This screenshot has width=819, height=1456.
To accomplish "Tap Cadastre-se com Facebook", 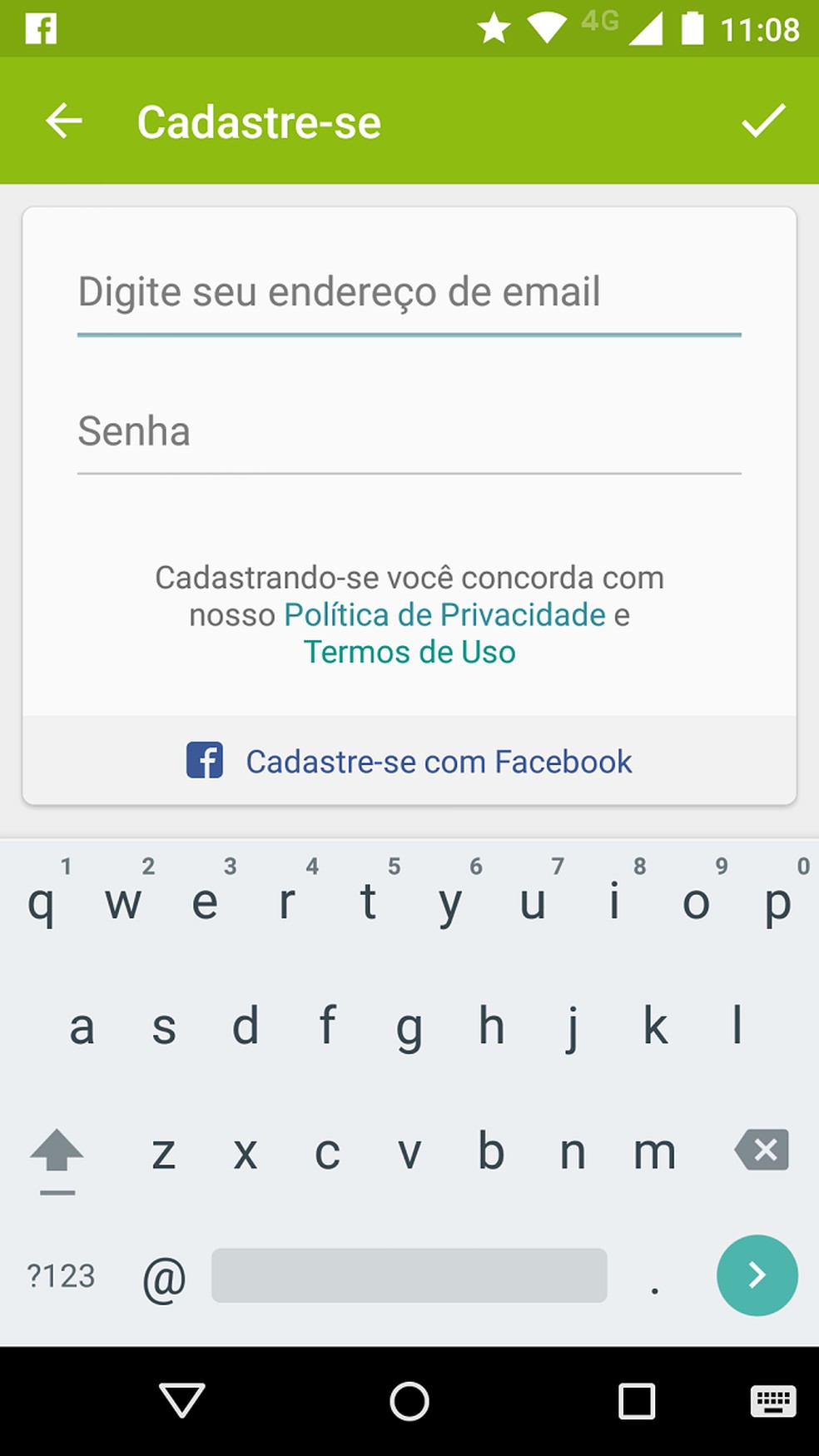I will (409, 761).
